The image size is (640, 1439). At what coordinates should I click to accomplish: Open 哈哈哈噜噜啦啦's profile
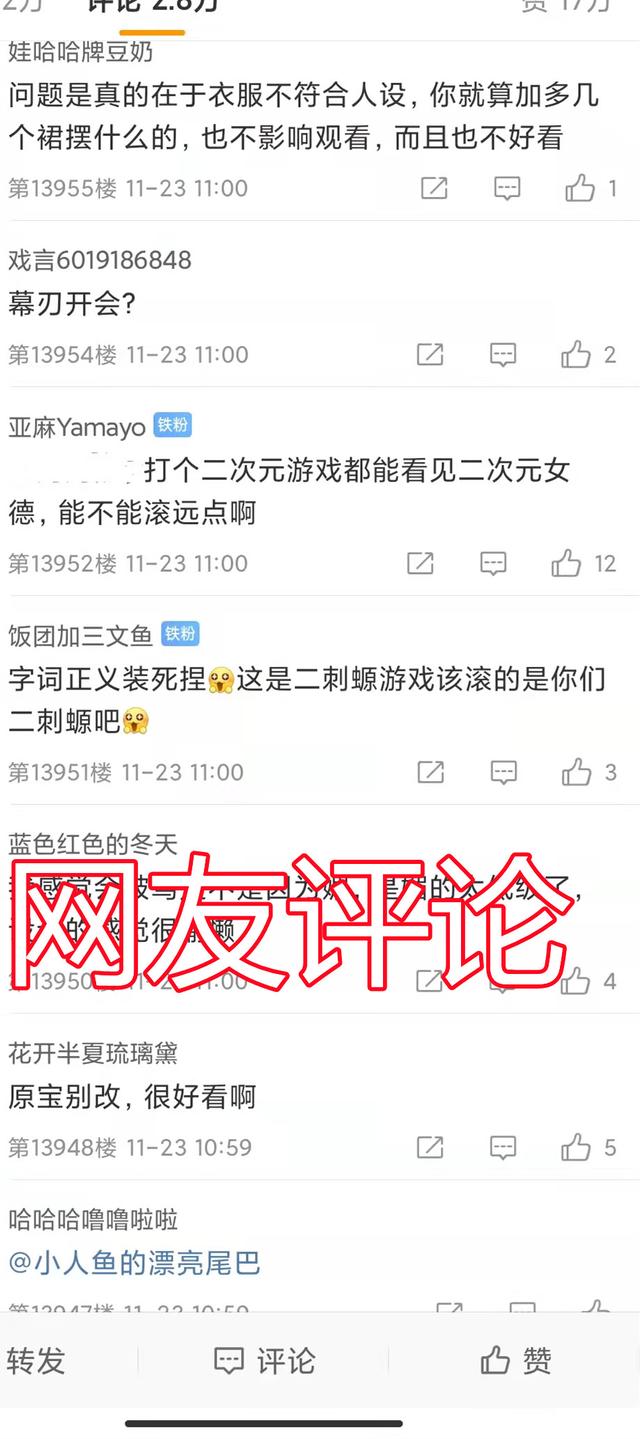[x=93, y=1219]
